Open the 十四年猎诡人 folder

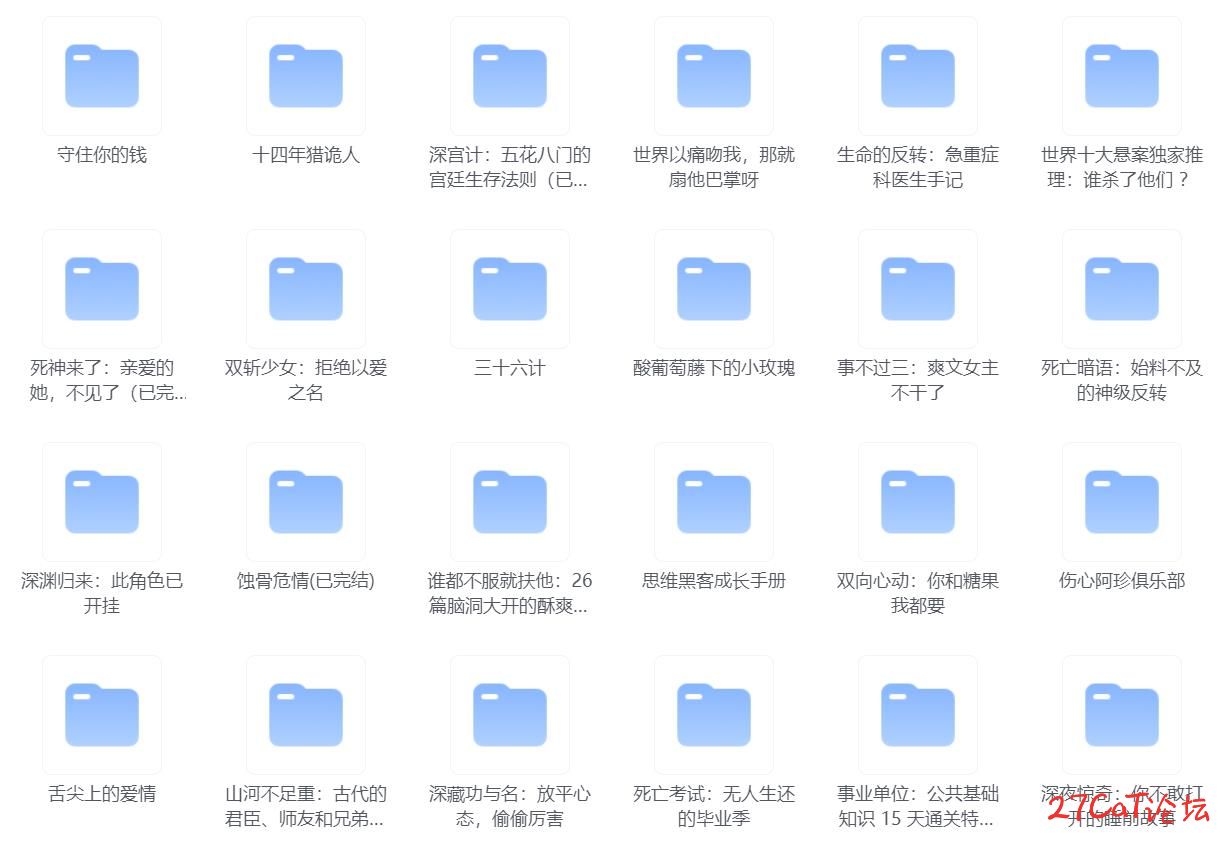[306, 76]
